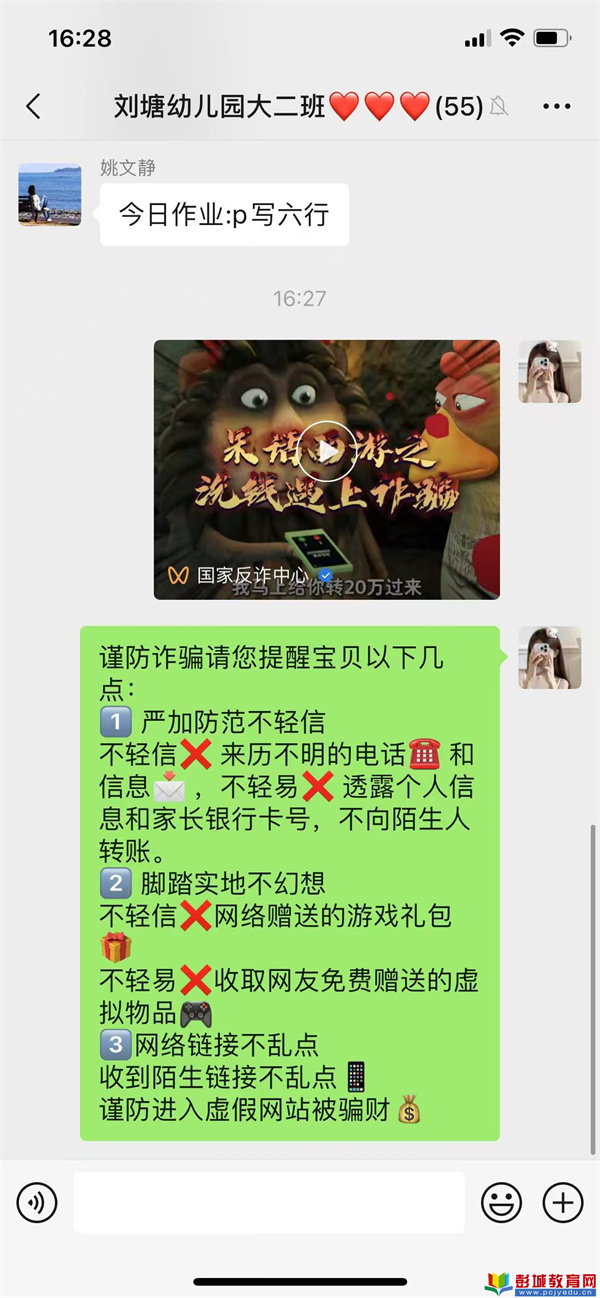Open the sender avatar beside the 谨防诈骗 message
The height and width of the screenshot is (1298, 600).
(x=549, y=658)
